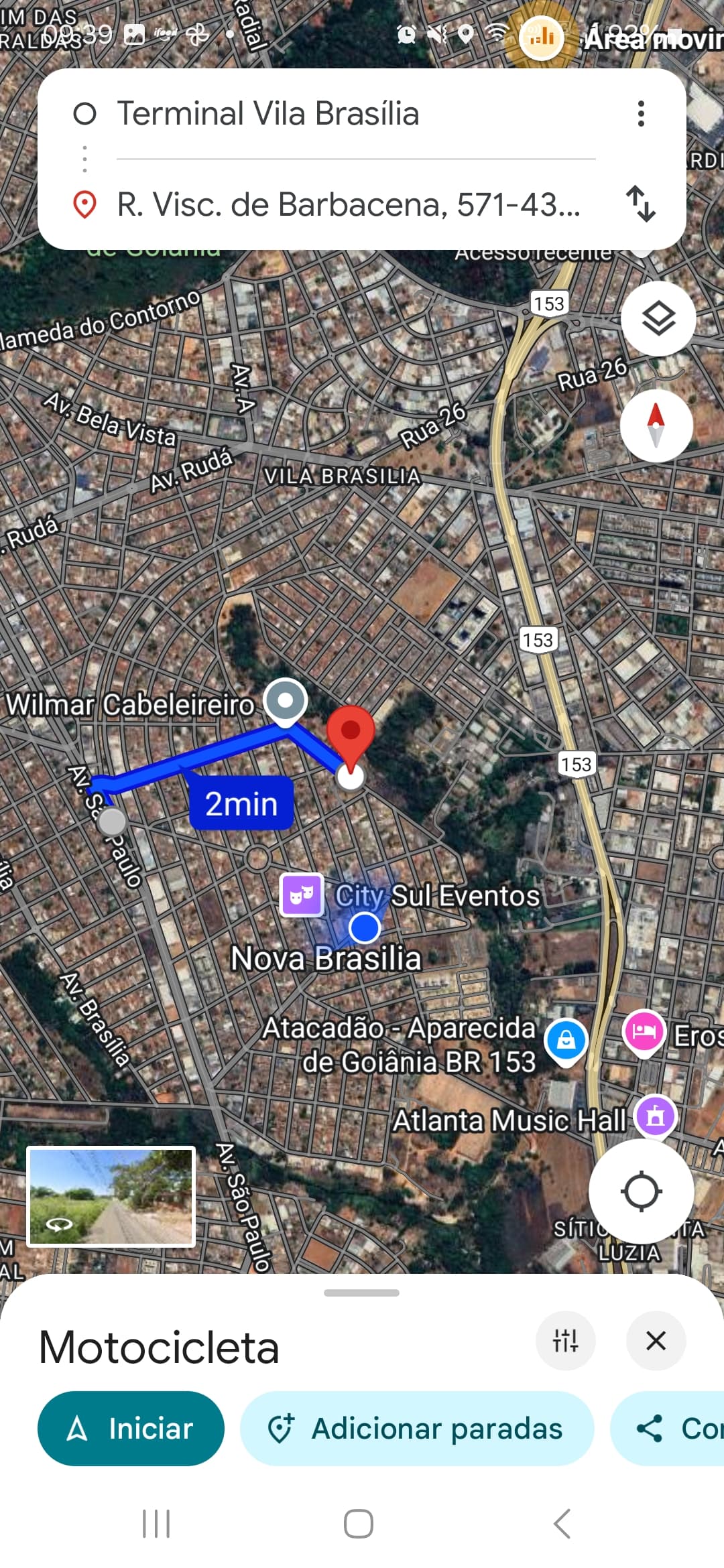This screenshot has height=1568, width=724.
Task: Open the map layers selector
Action: pyautogui.click(x=658, y=318)
